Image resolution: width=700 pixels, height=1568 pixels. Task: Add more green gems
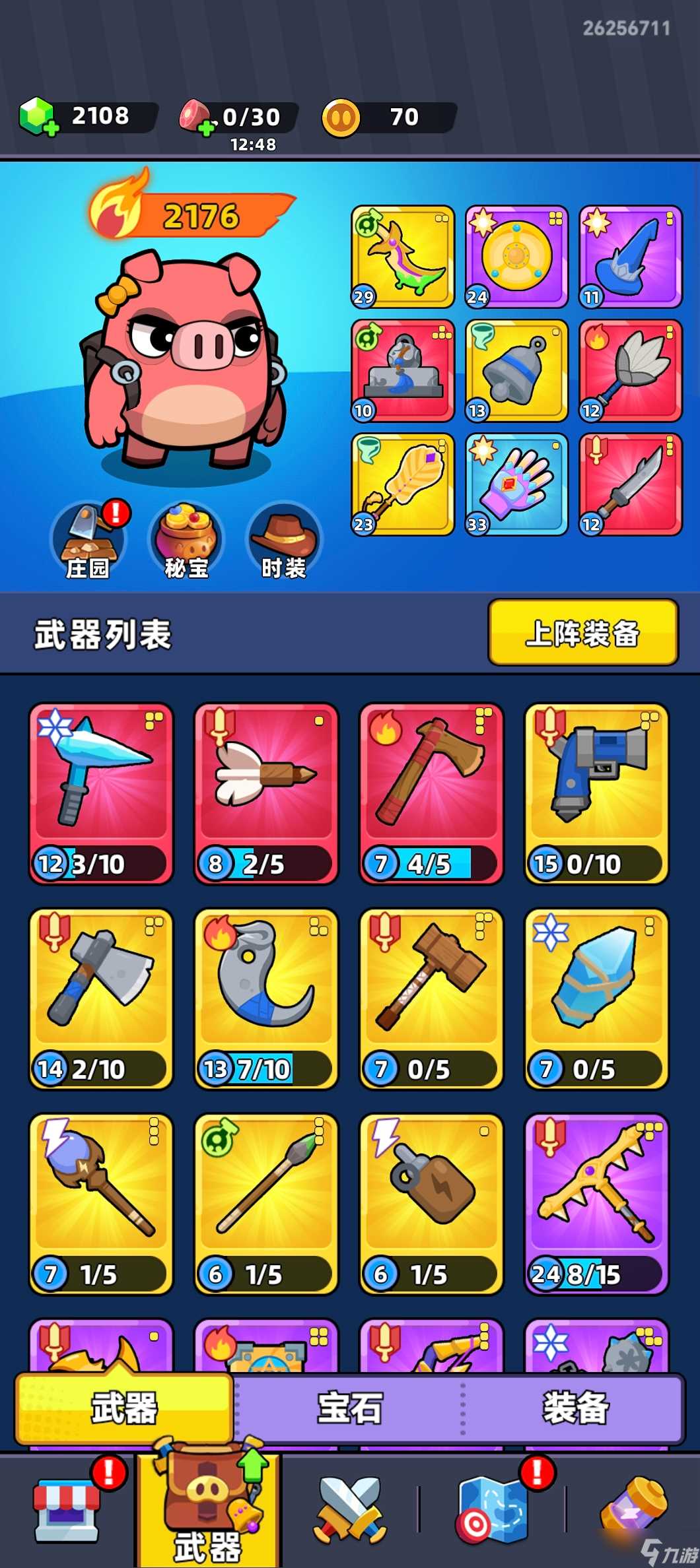pyautogui.click(x=50, y=128)
